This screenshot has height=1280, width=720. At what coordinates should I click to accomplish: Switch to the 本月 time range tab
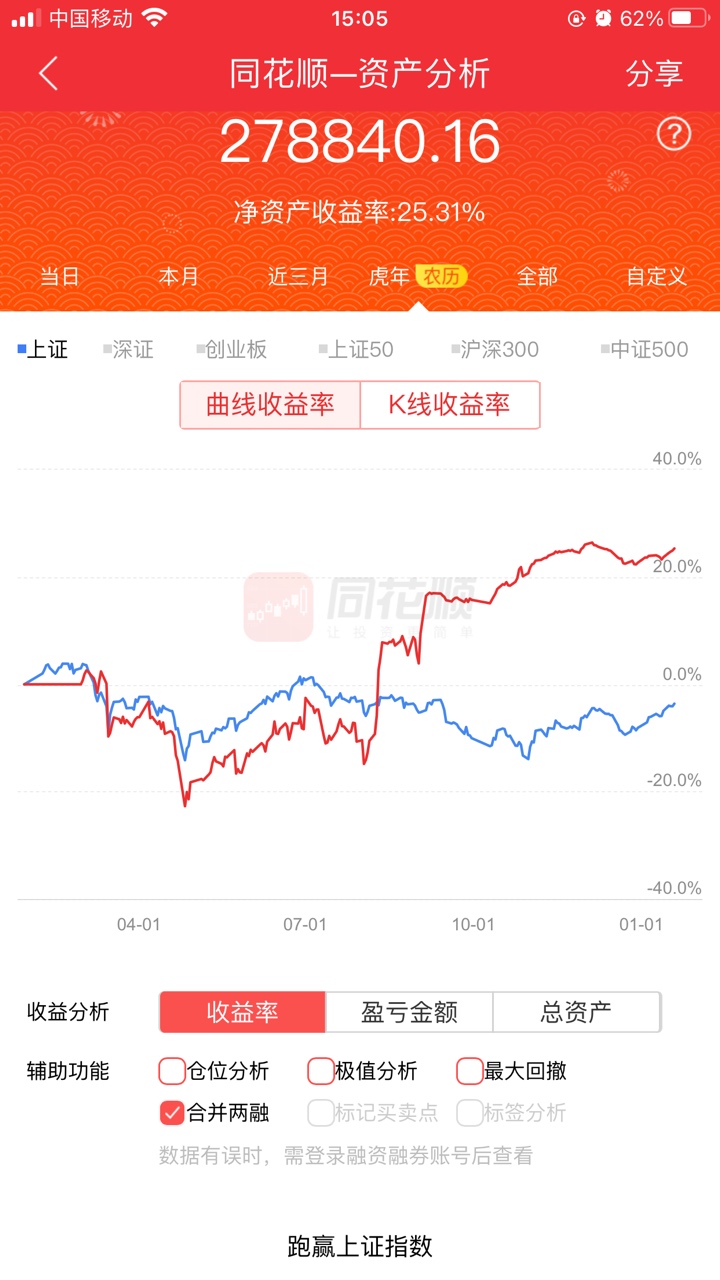point(179,277)
